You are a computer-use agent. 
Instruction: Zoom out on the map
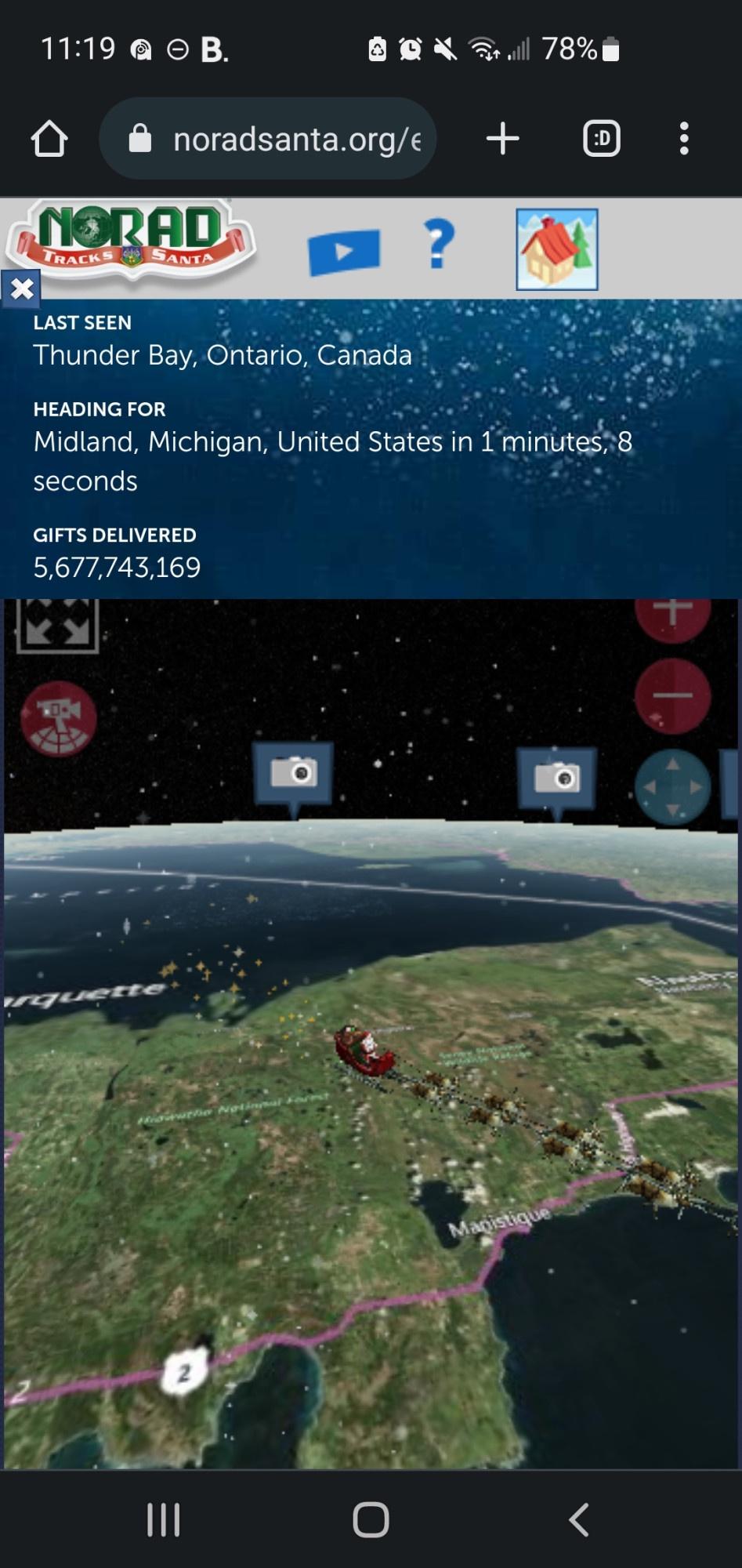672,696
